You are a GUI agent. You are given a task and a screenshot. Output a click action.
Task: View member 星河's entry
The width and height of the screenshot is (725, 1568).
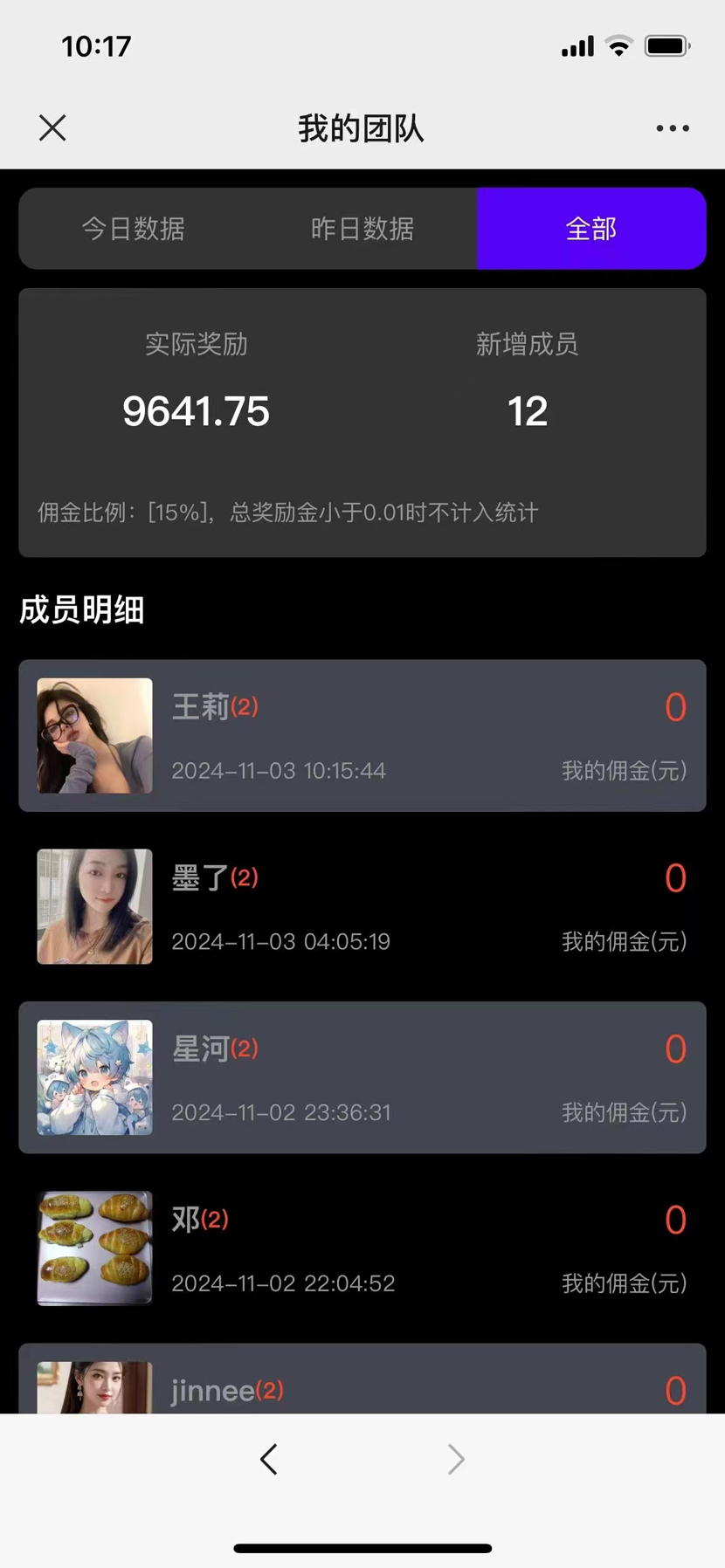click(x=362, y=1077)
